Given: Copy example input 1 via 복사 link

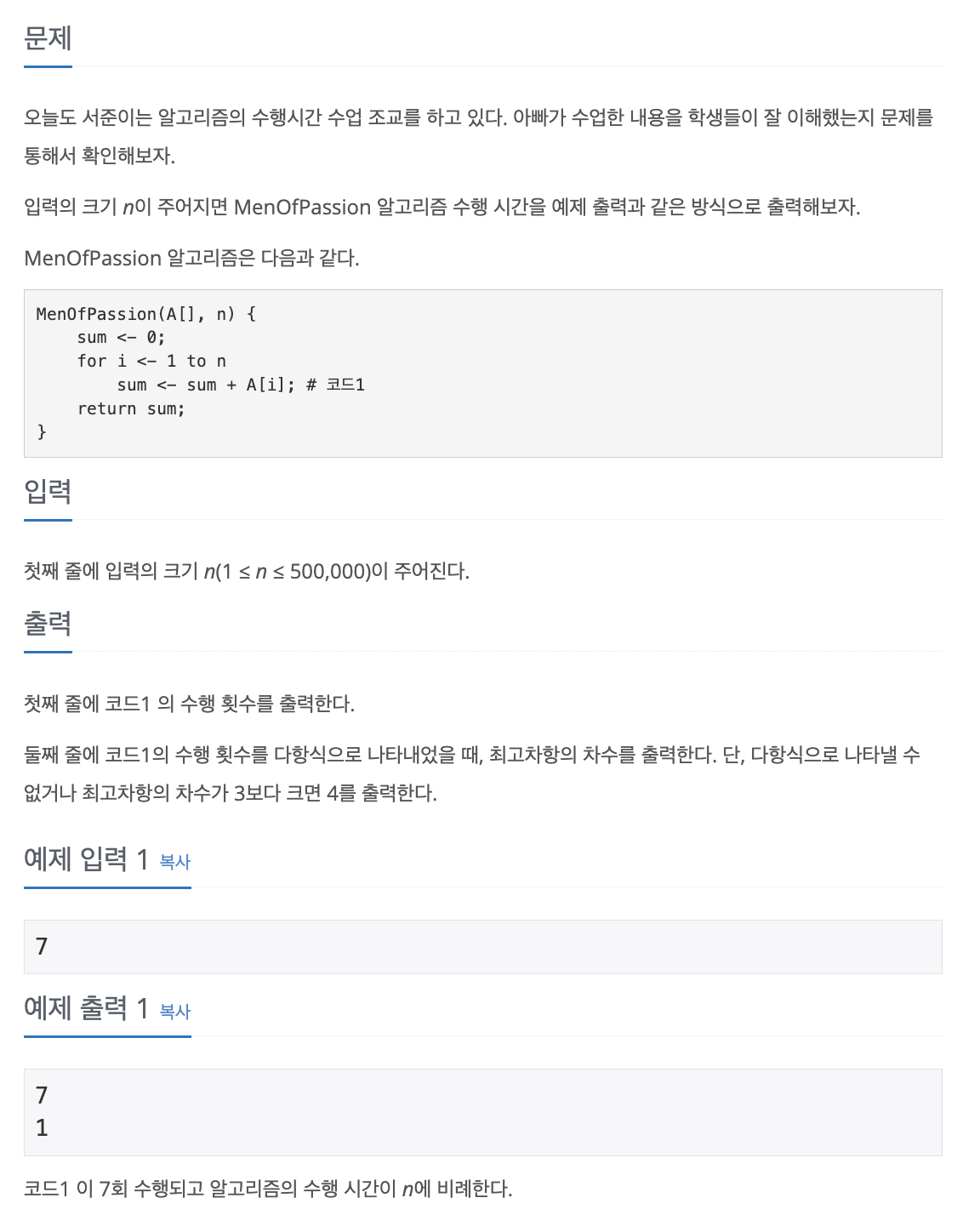Looking at the screenshot, I should click(174, 862).
